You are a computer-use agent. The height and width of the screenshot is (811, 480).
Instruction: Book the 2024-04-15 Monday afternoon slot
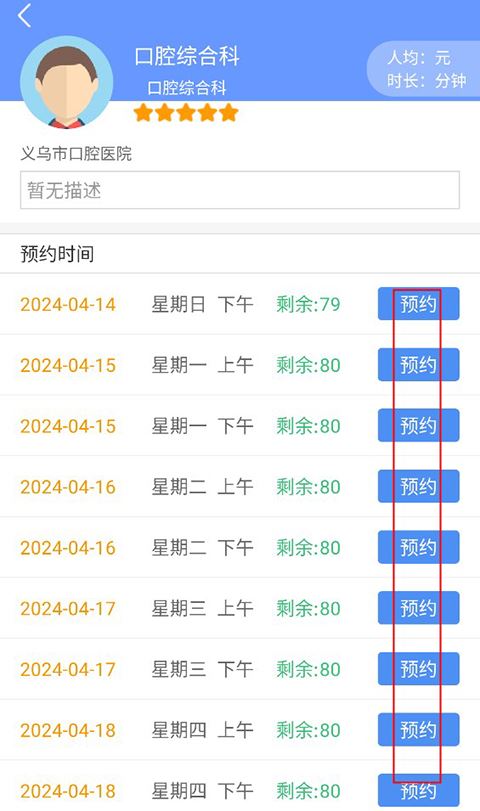coord(418,425)
